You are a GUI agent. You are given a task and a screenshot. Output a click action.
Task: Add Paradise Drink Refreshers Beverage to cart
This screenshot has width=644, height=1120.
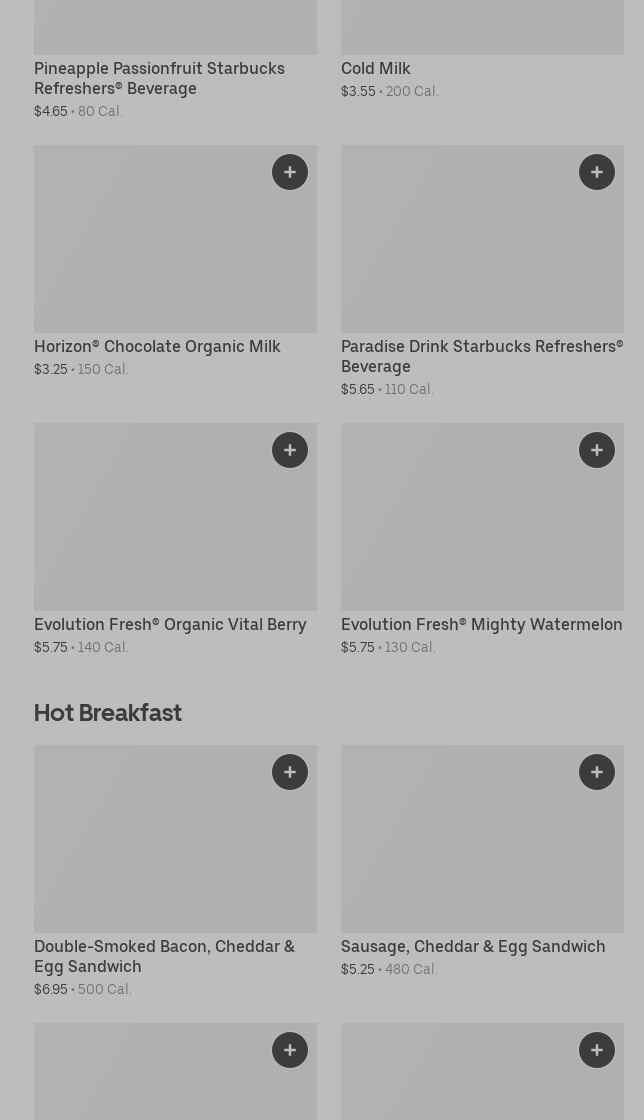coord(597,172)
